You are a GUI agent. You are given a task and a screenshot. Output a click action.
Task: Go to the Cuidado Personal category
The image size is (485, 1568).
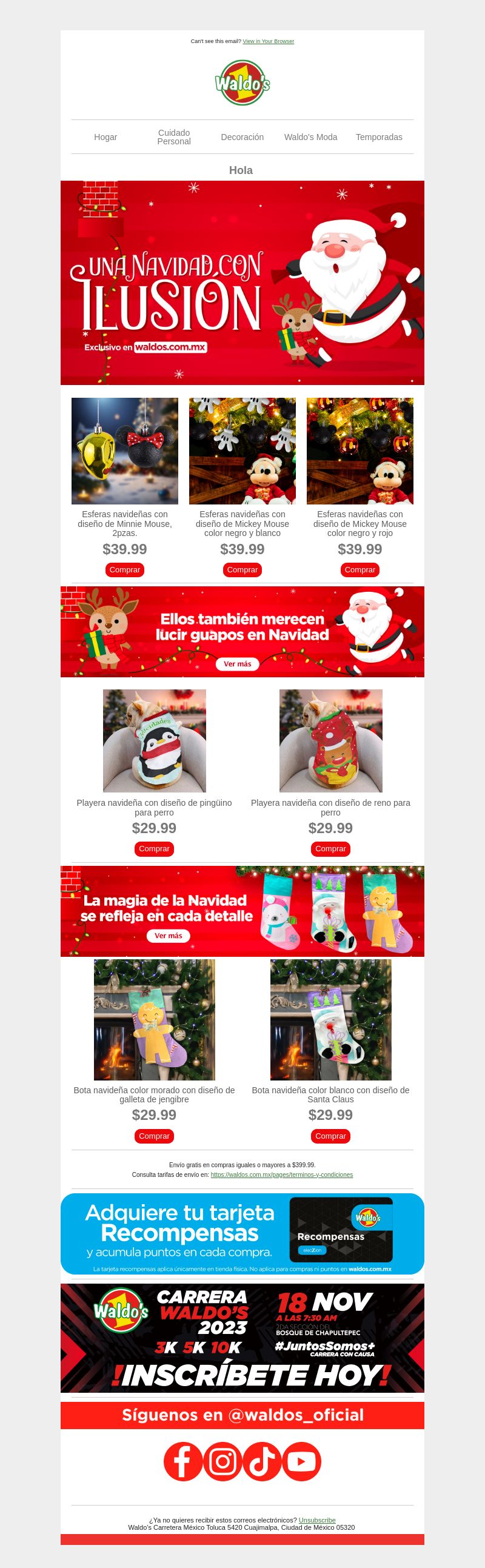click(x=174, y=137)
